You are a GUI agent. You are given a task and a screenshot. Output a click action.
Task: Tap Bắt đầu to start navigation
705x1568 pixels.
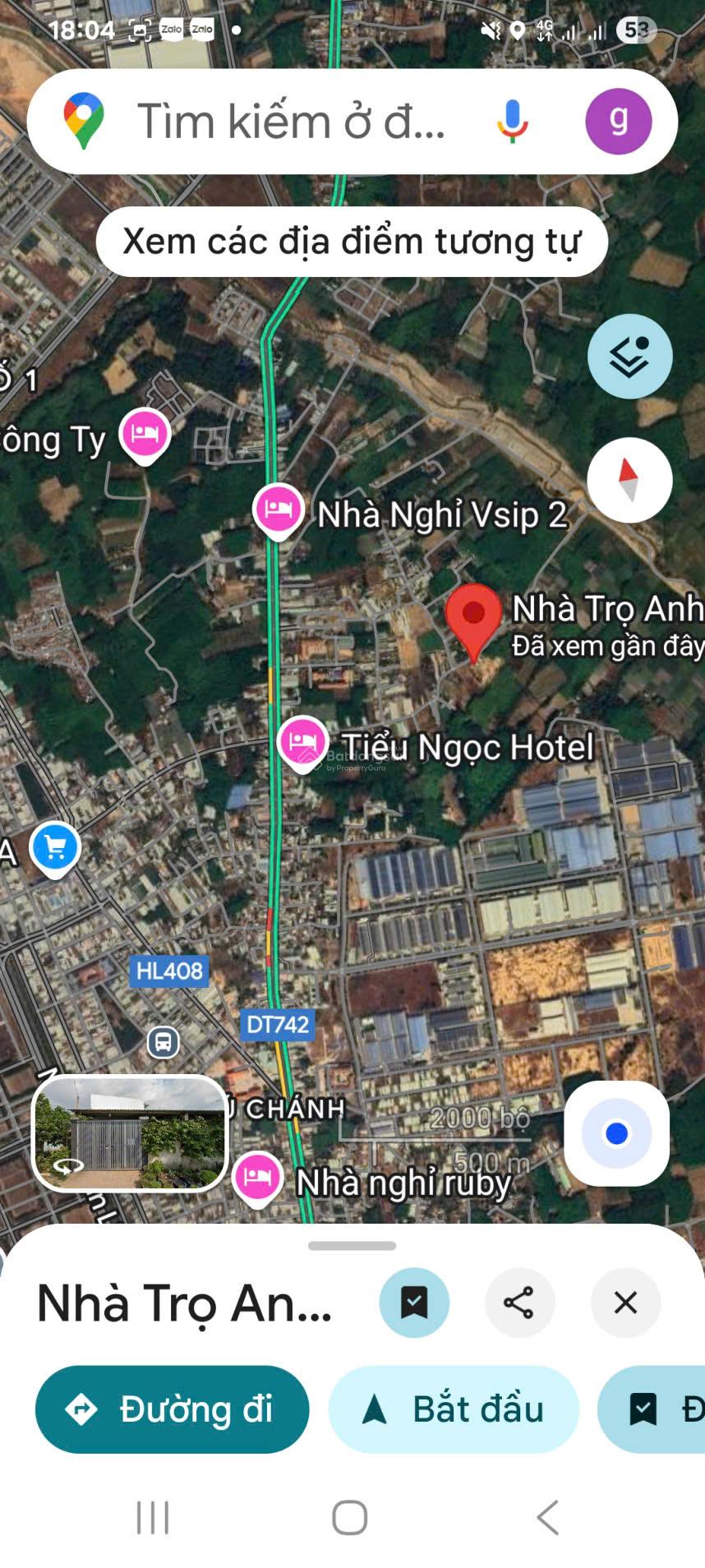pos(454,1408)
